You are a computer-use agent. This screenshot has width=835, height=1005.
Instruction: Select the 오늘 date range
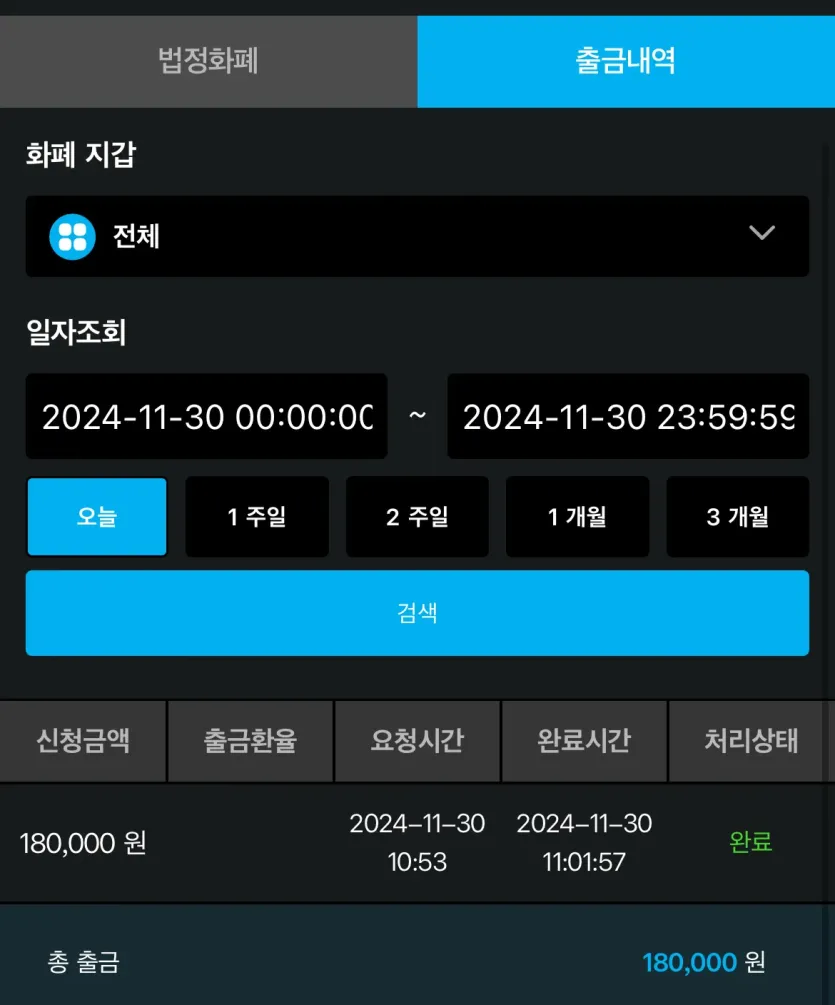97,517
